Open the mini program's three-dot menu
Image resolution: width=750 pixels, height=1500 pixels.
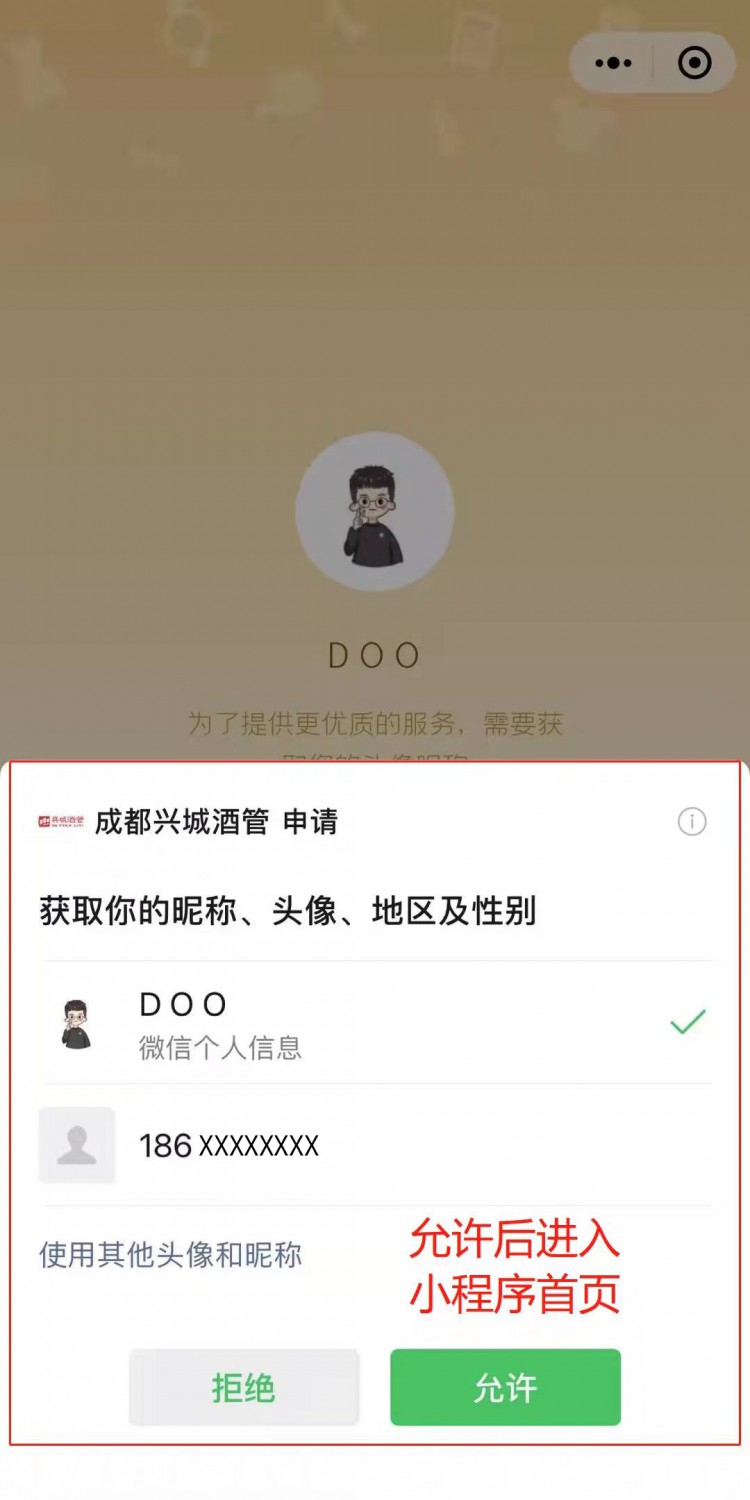click(x=613, y=63)
